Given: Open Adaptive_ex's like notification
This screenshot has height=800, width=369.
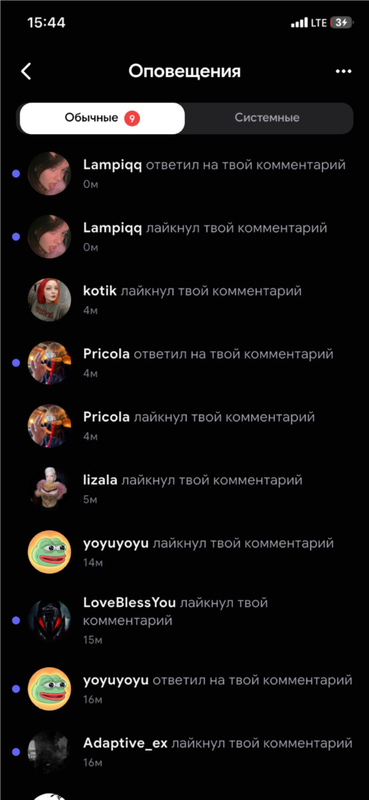Looking at the screenshot, I should click(184, 752).
